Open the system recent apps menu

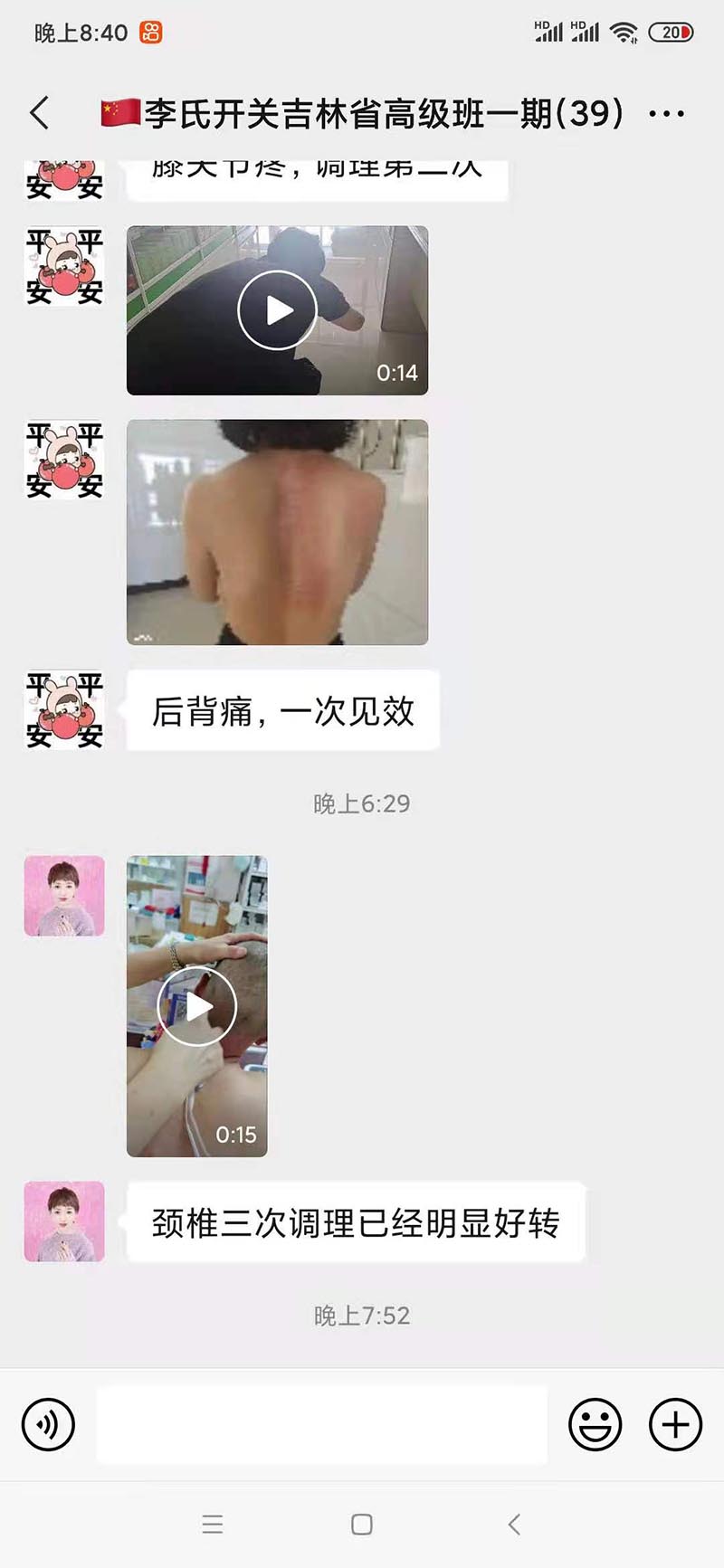click(x=213, y=1525)
